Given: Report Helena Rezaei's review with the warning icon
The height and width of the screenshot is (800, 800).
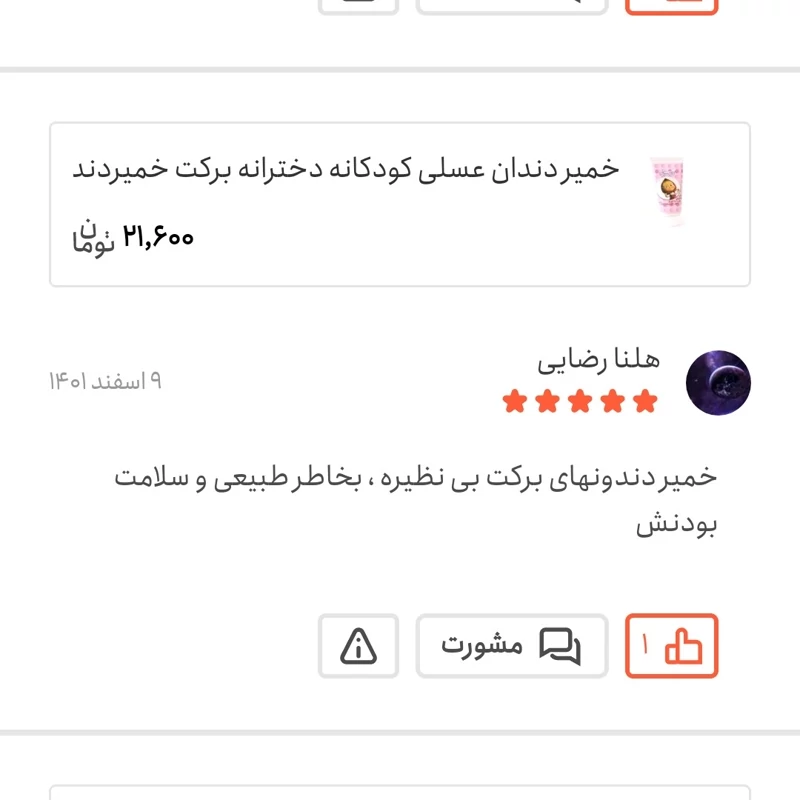Looking at the screenshot, I should coord(358,646).
